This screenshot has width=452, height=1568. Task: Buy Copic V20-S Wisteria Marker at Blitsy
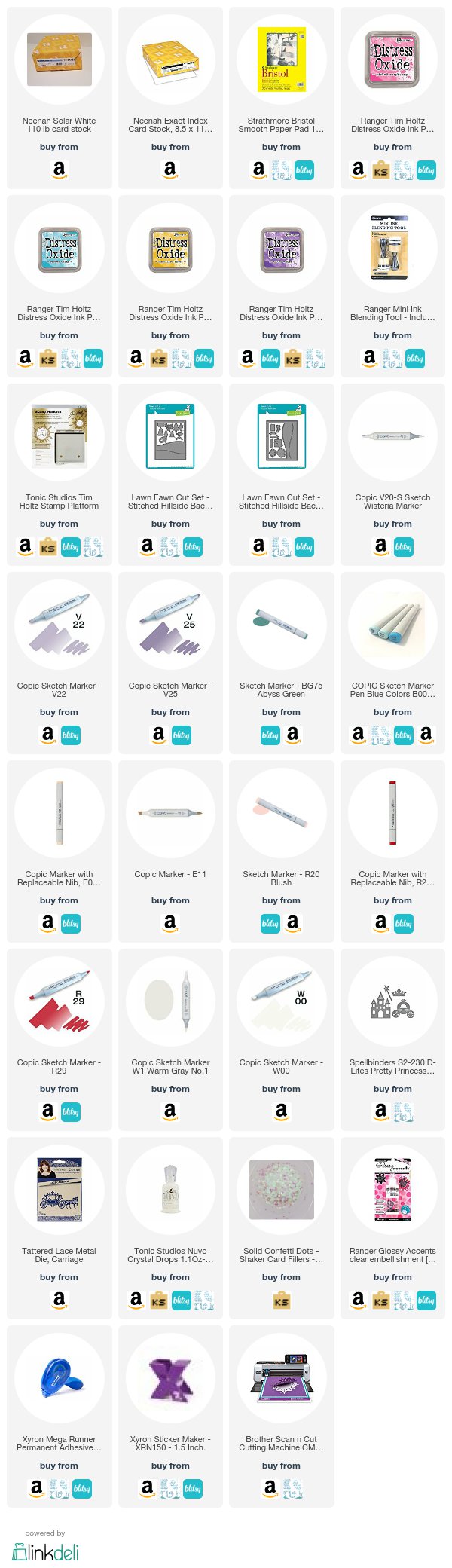tap(404, 547)
